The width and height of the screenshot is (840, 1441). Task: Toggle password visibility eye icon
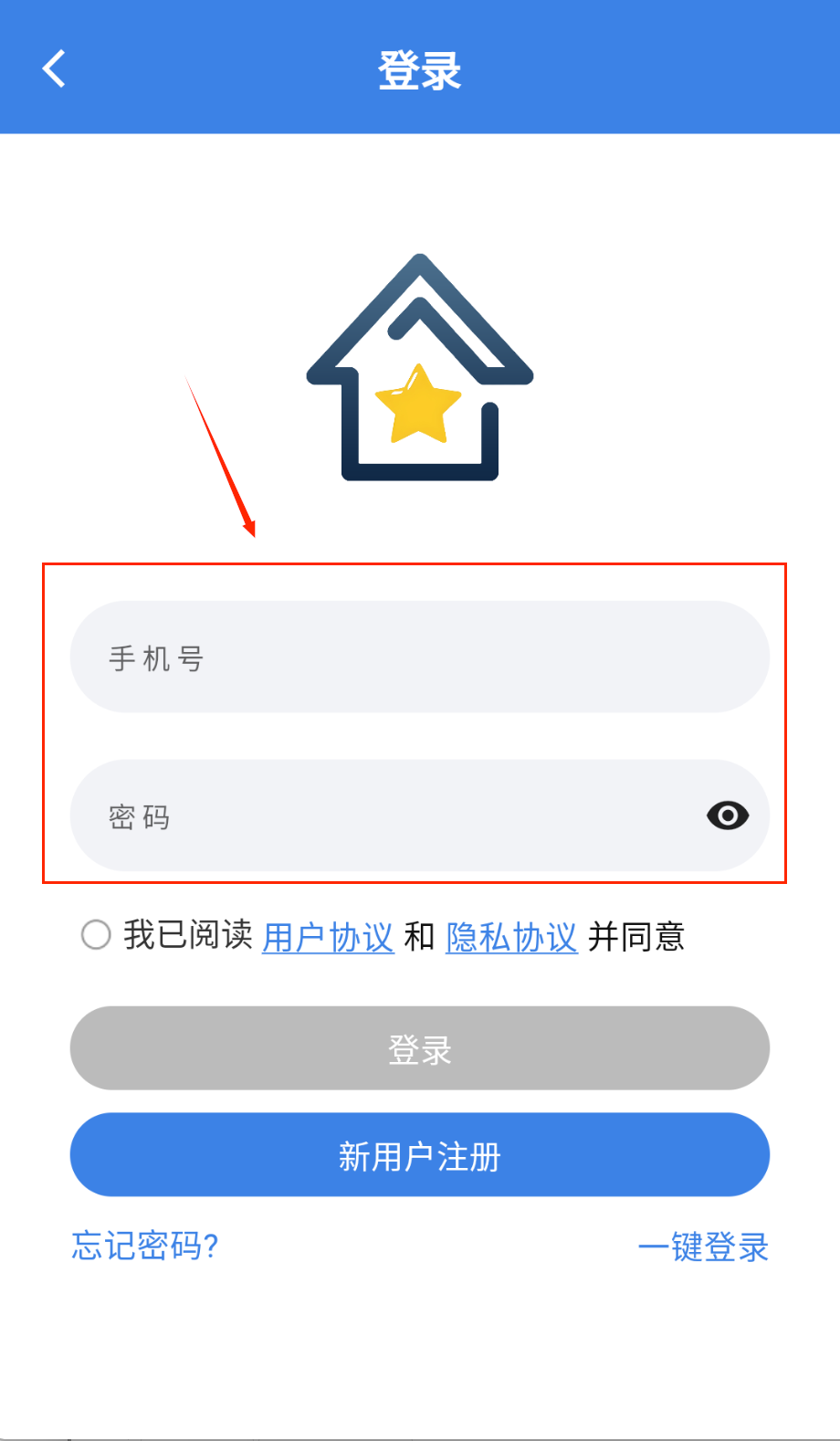point(728,815)
